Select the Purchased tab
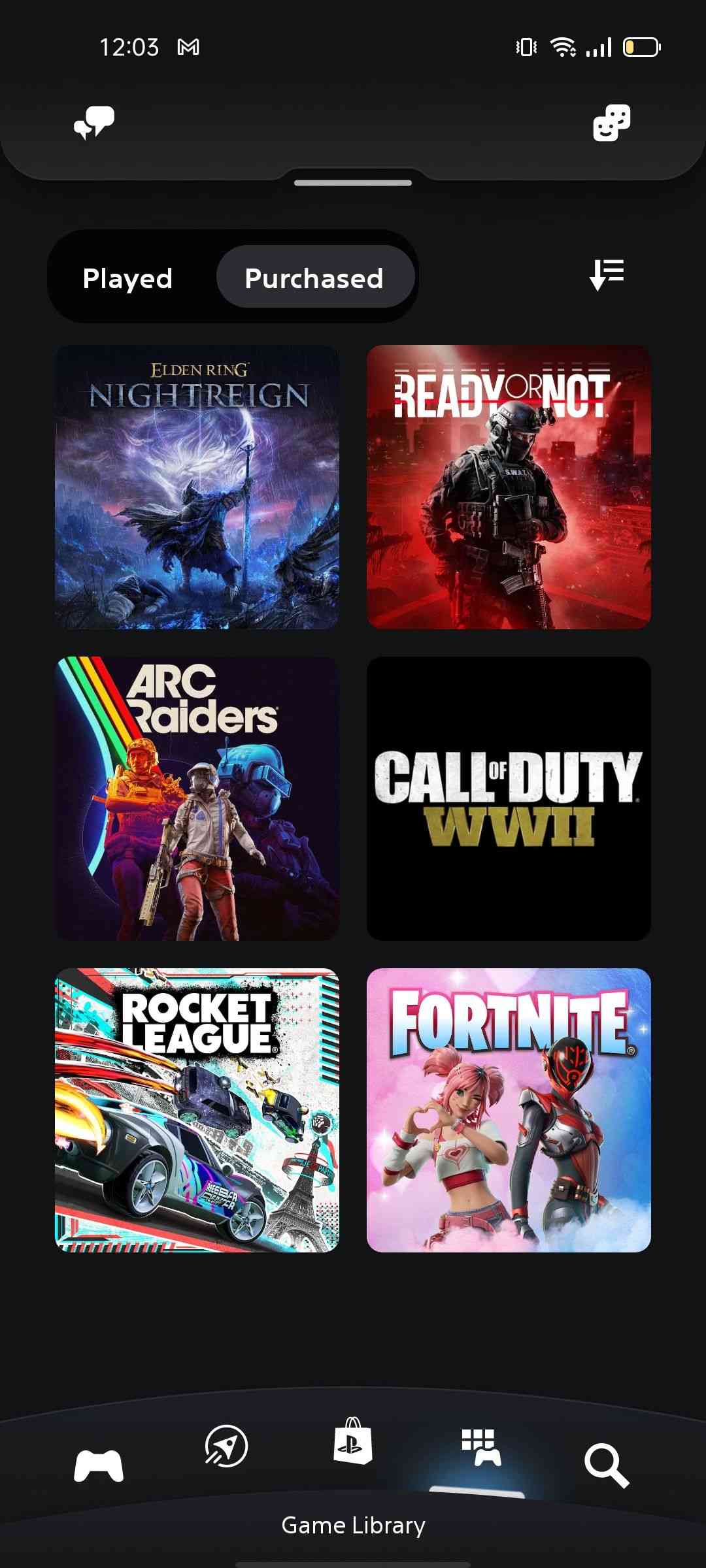The width and height of the screenshot is (706, 1568). click(314, 278)
